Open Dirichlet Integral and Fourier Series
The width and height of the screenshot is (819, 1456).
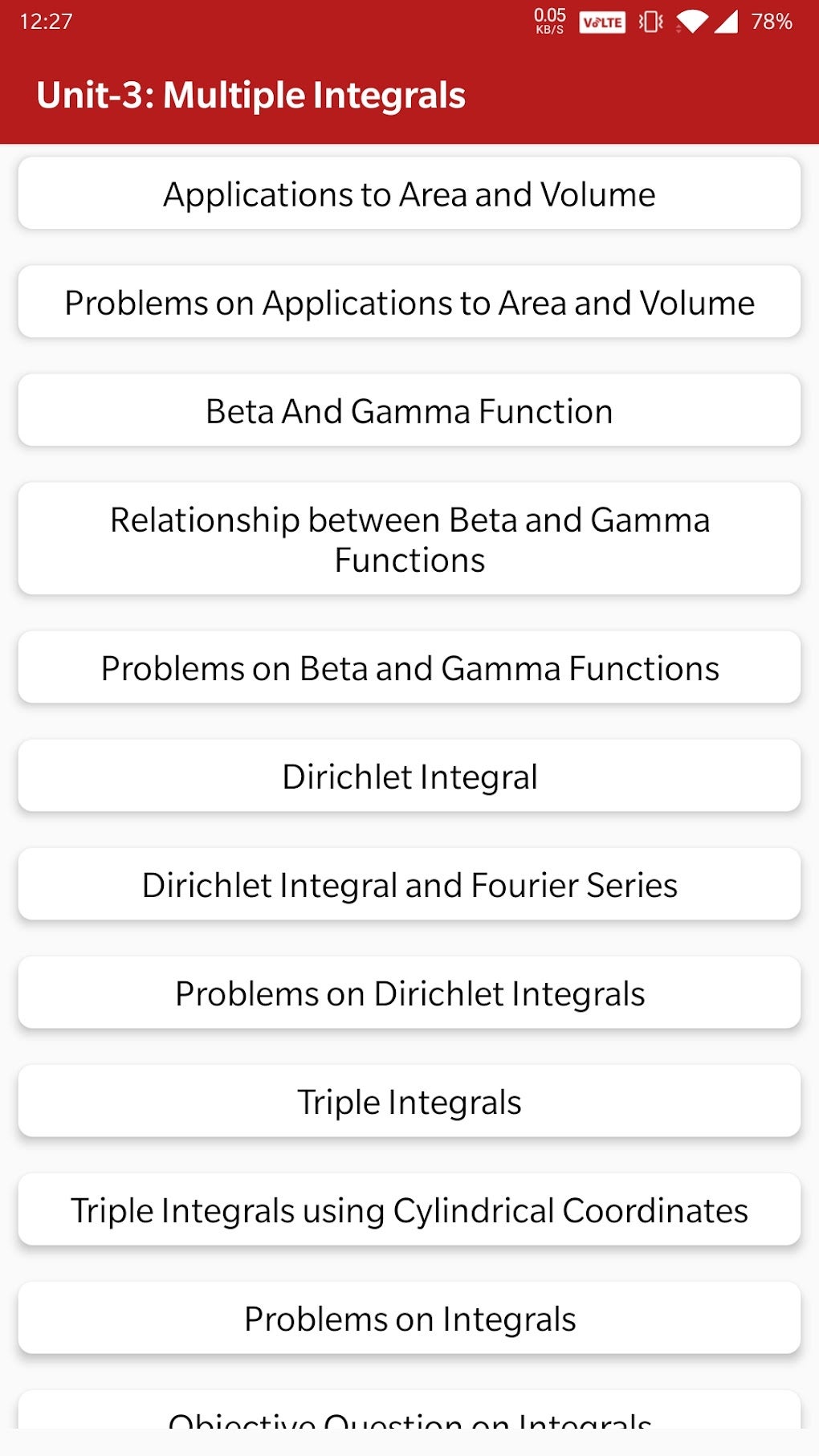coord(409,883)
